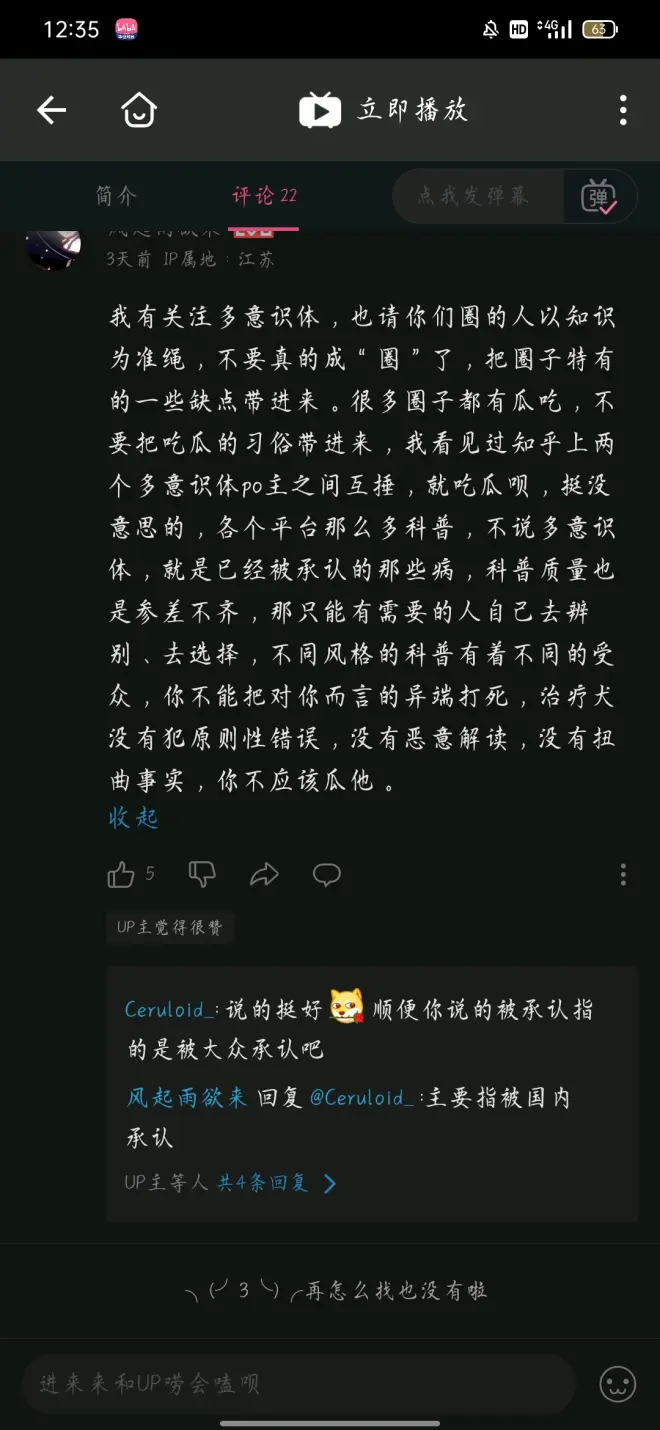The image size is (660, 1430).
Task: Dislike the long comment
Action: click(202, 875)
